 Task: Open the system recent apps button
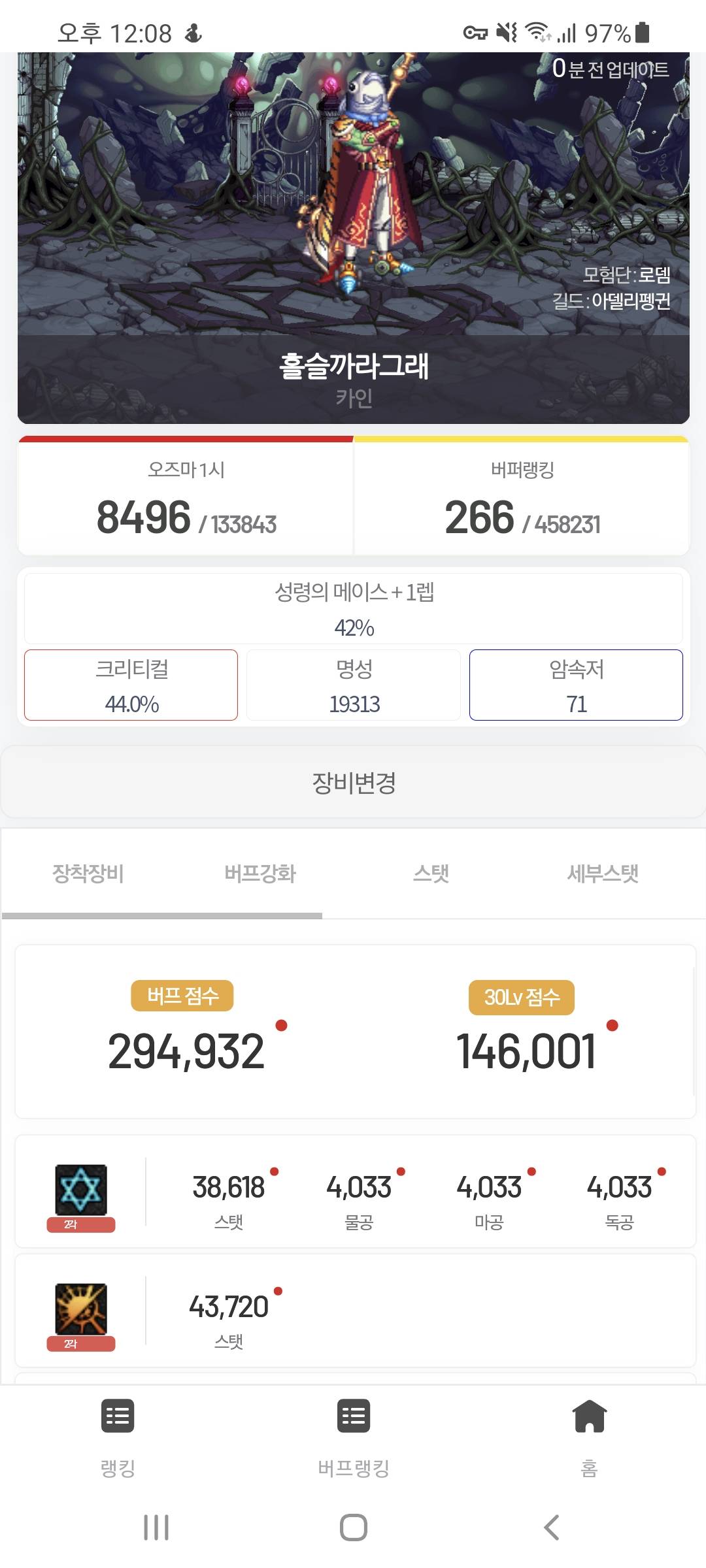pyautogui.click(x=156, y=1527)
